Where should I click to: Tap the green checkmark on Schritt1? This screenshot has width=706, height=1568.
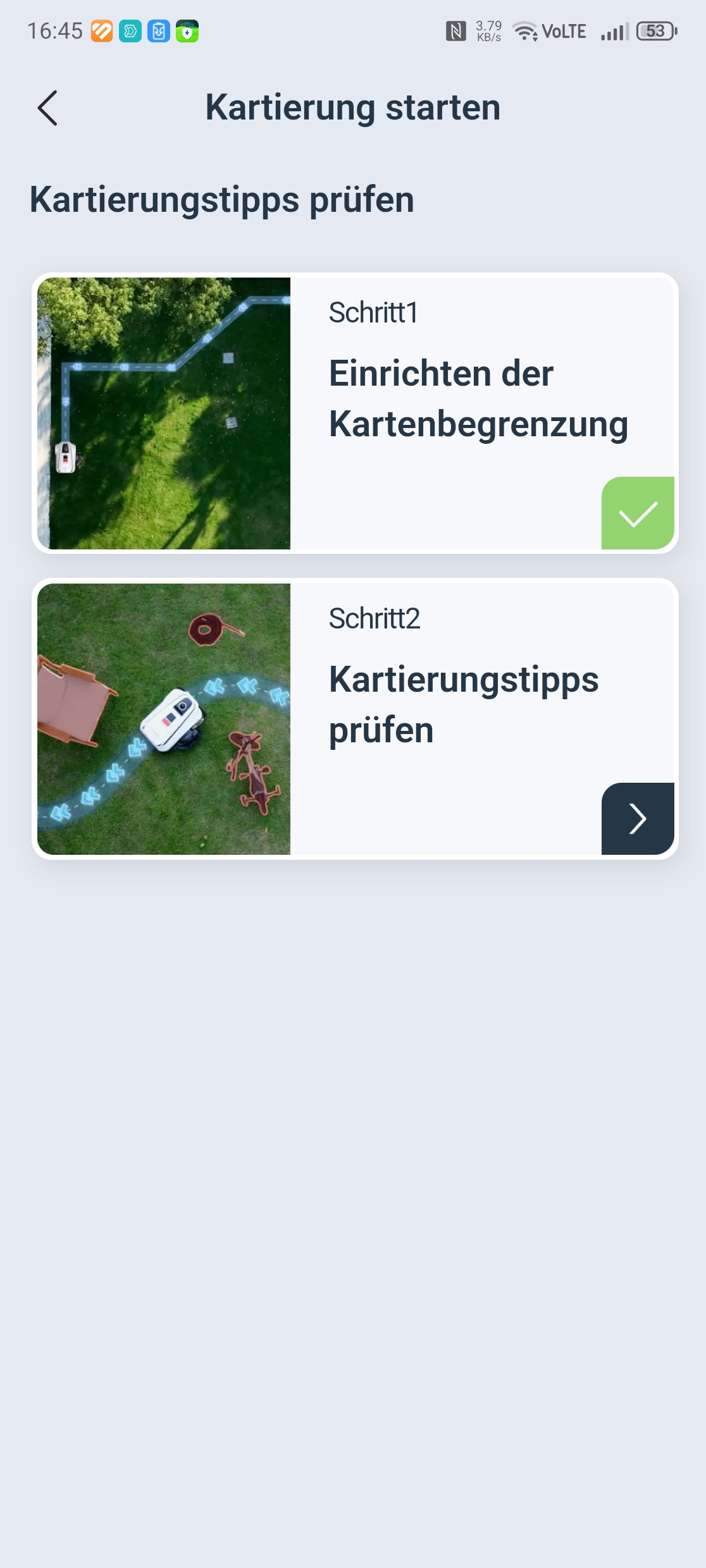(x=637, y=513)
